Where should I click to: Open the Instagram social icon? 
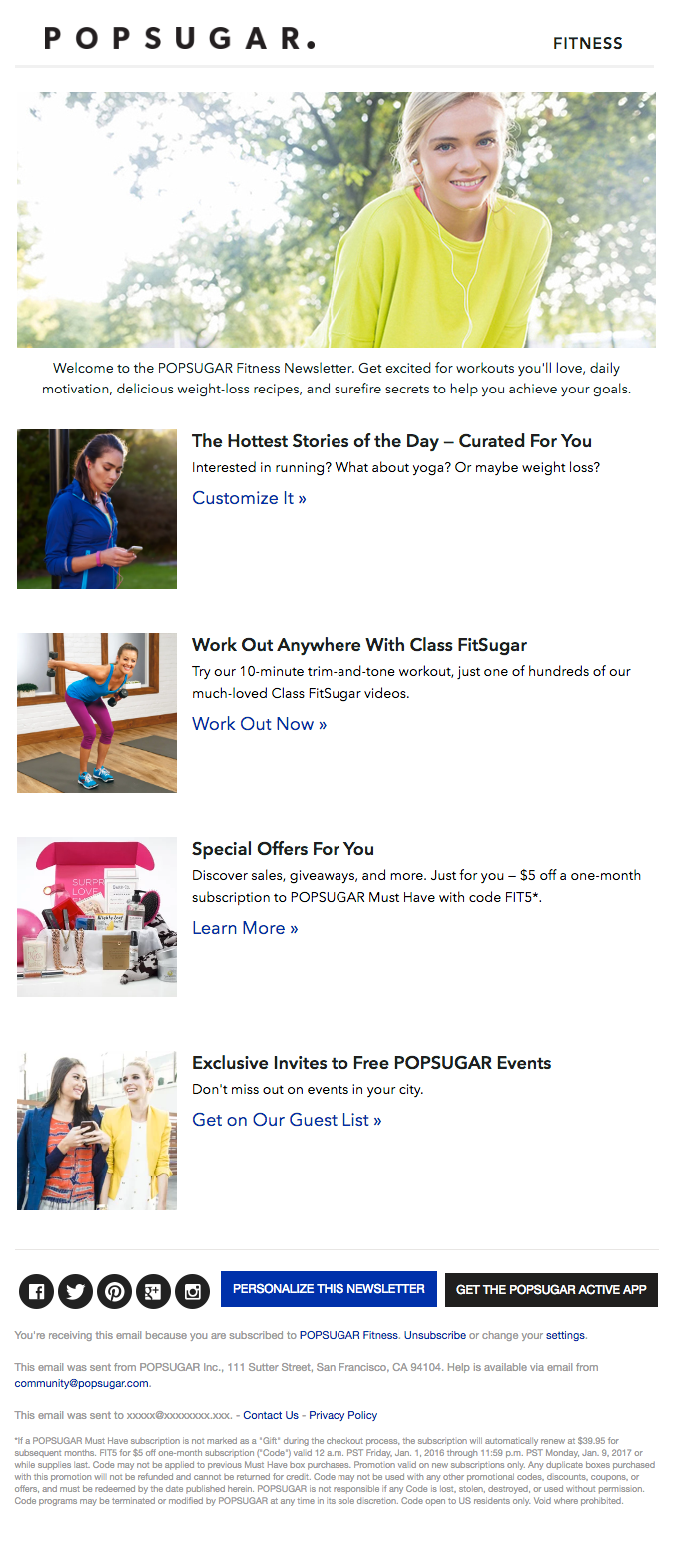tap(192, 1291)
